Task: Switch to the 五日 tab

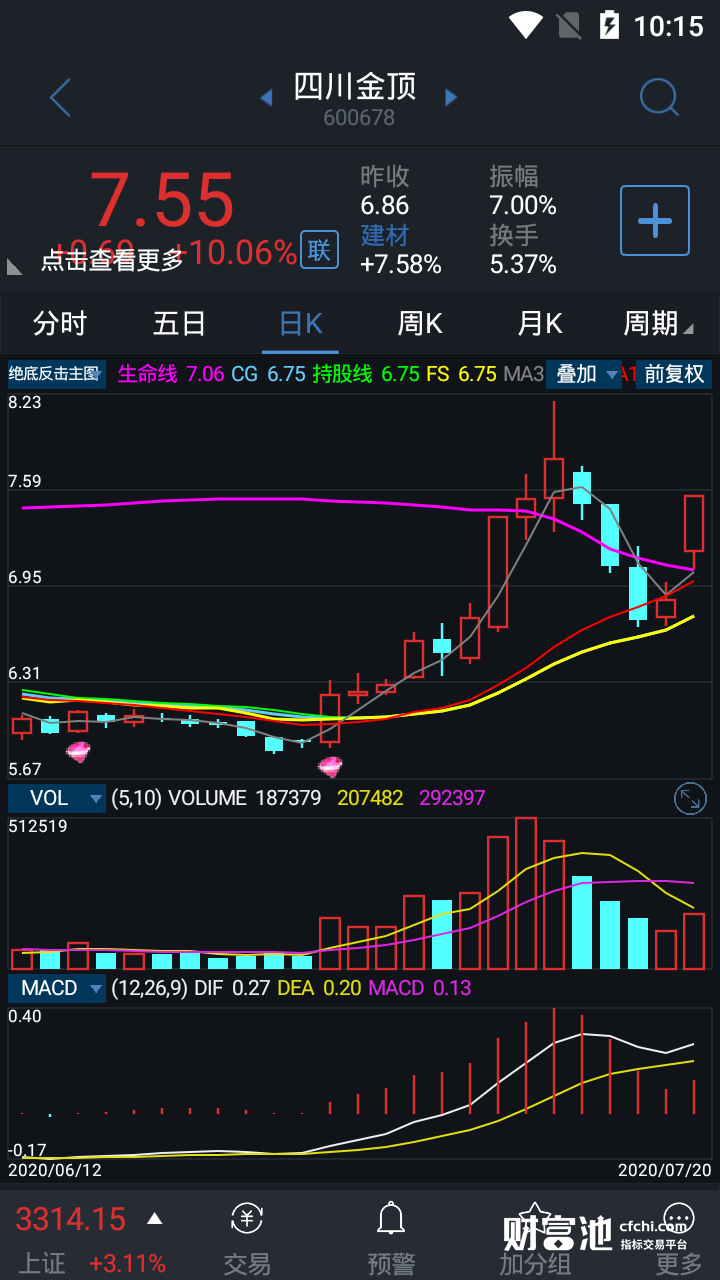Action: 180,323
